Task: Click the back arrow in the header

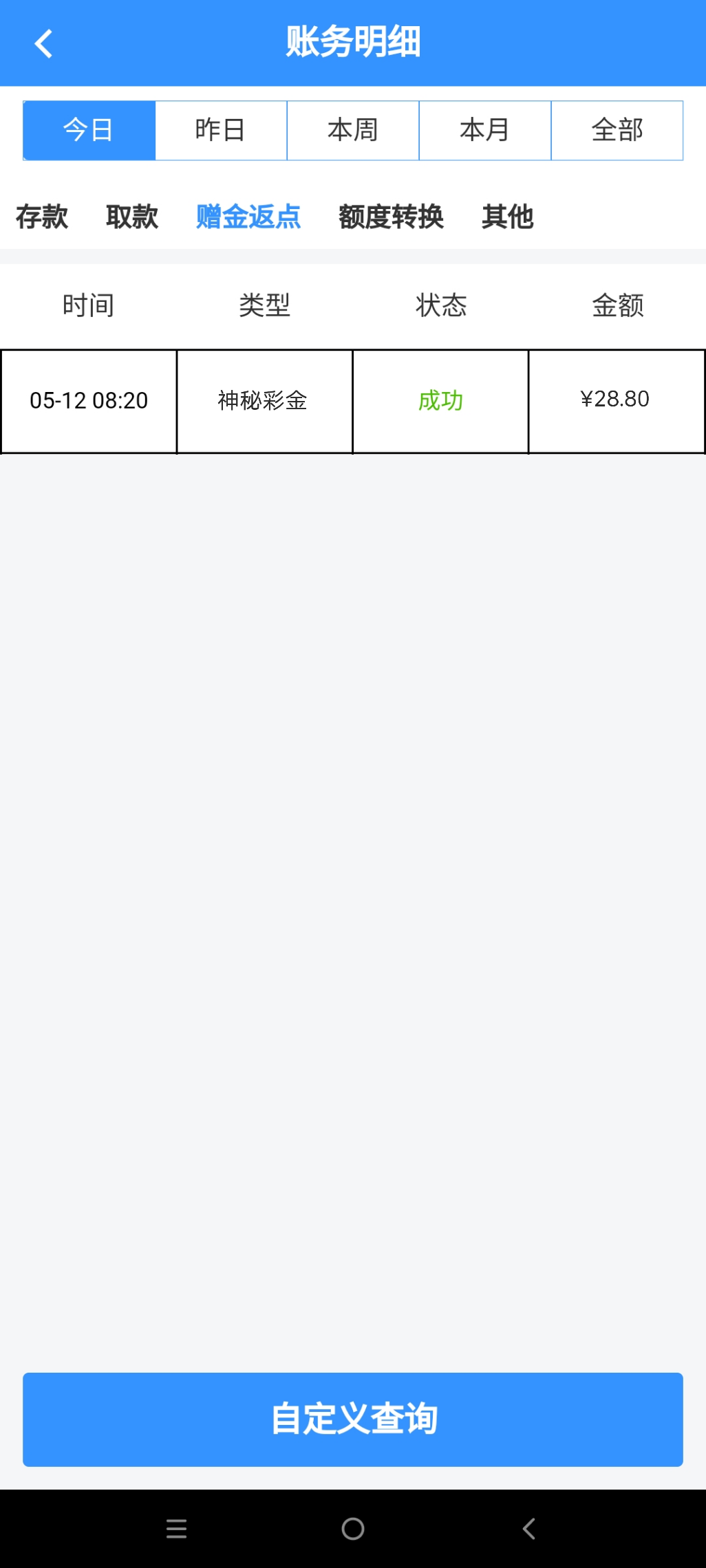Action: point(44,43)
